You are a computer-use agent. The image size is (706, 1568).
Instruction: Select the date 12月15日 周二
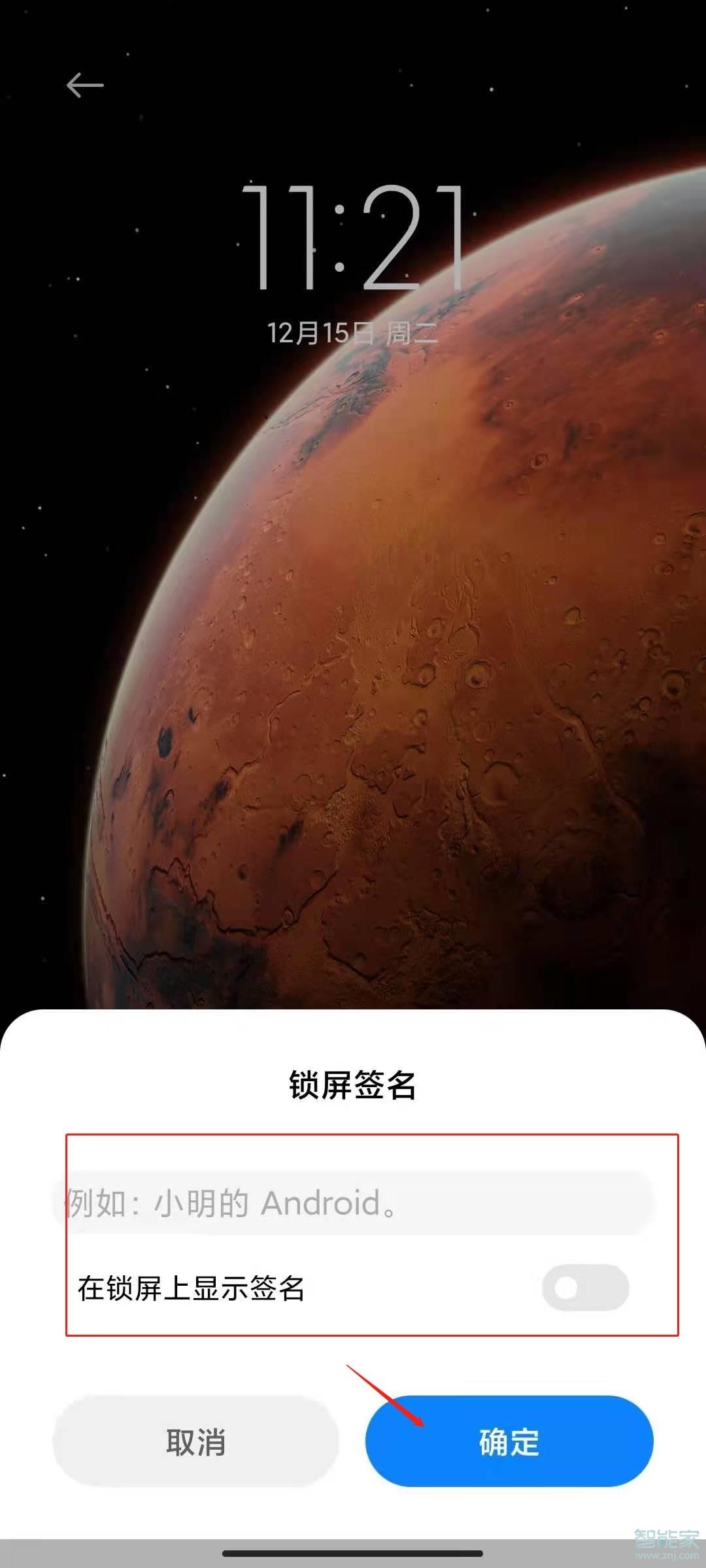point(353,332)
